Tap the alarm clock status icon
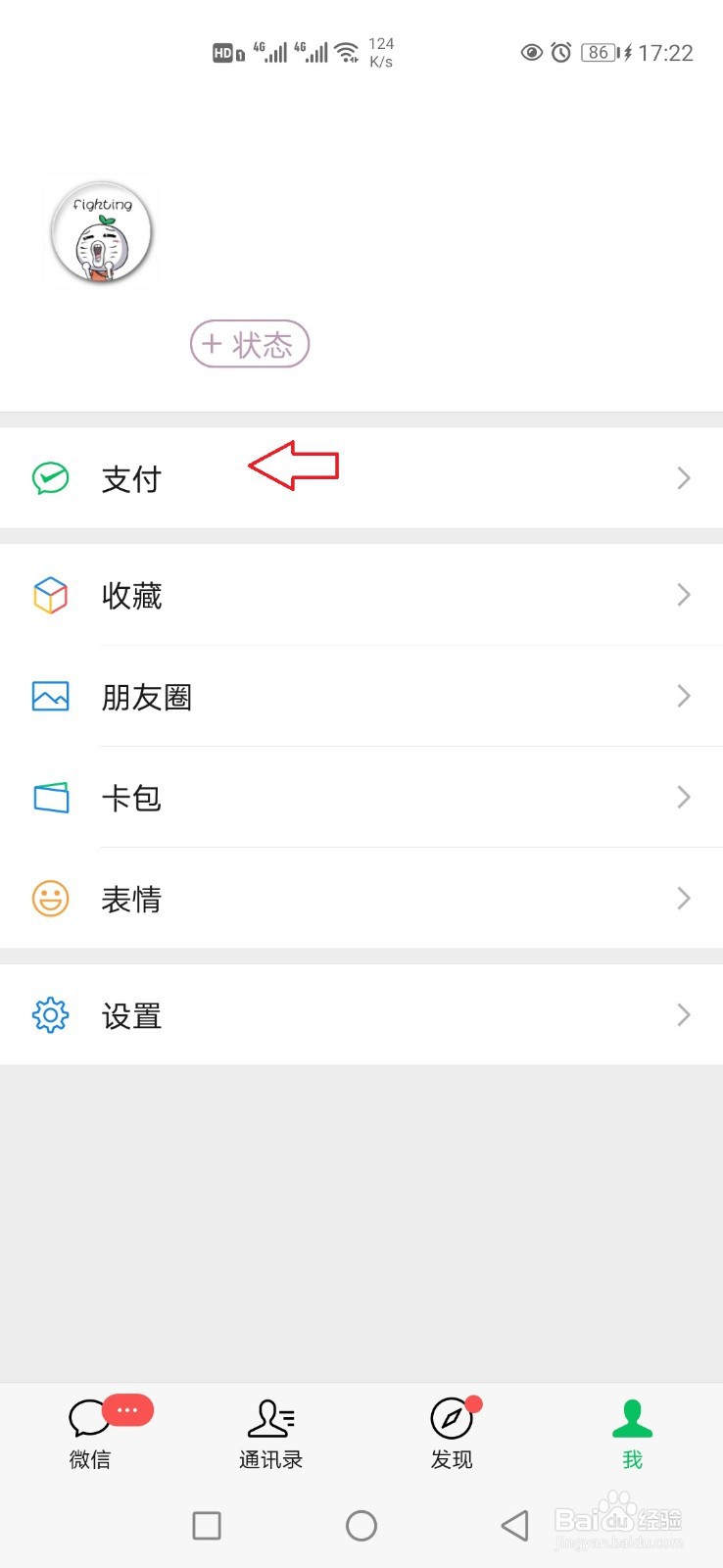Image resolution: width=723 pixels, height=1568 pixels. point(558,53)
